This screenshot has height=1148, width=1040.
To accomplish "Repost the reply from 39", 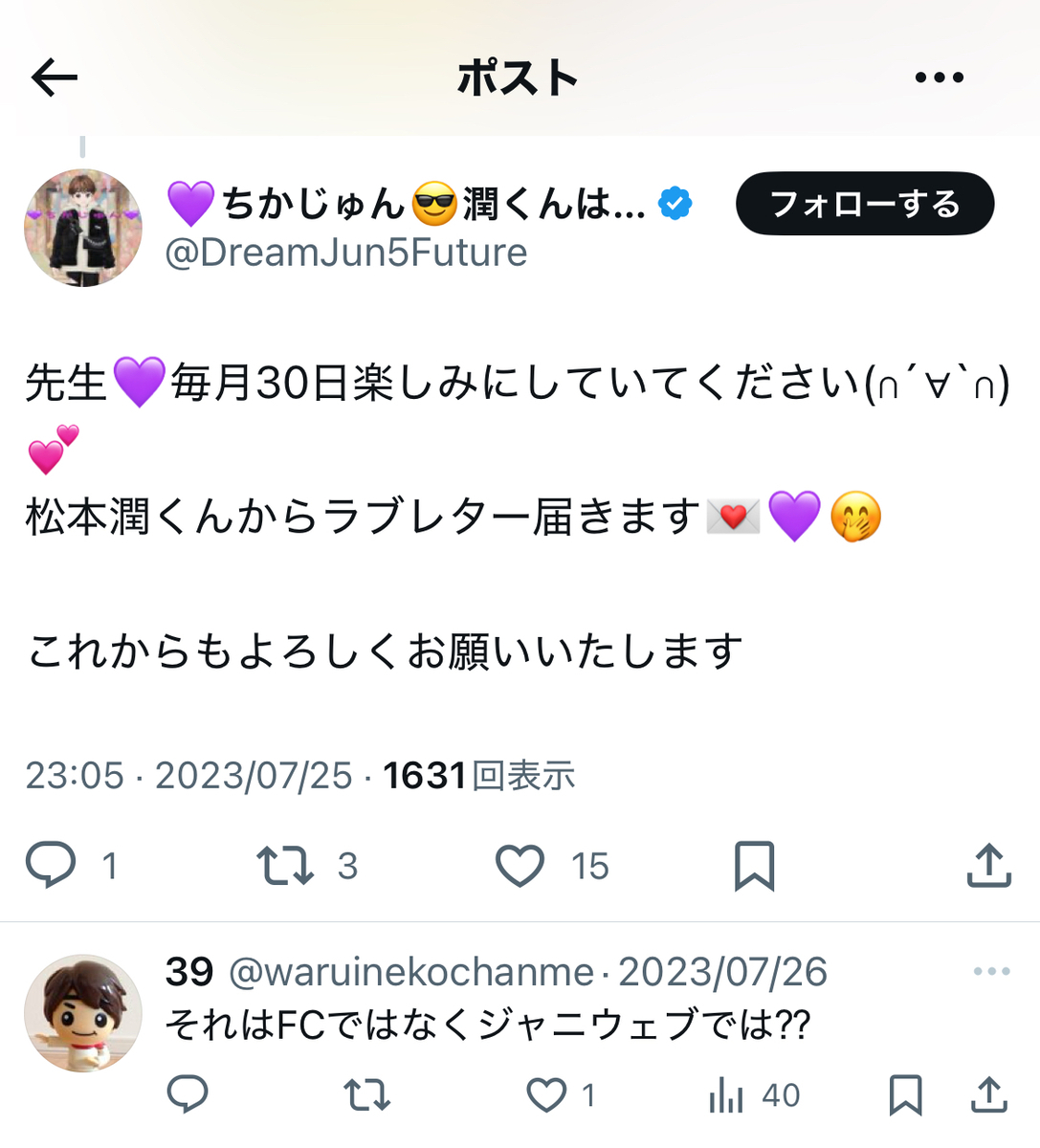I will pos(366,1094).
